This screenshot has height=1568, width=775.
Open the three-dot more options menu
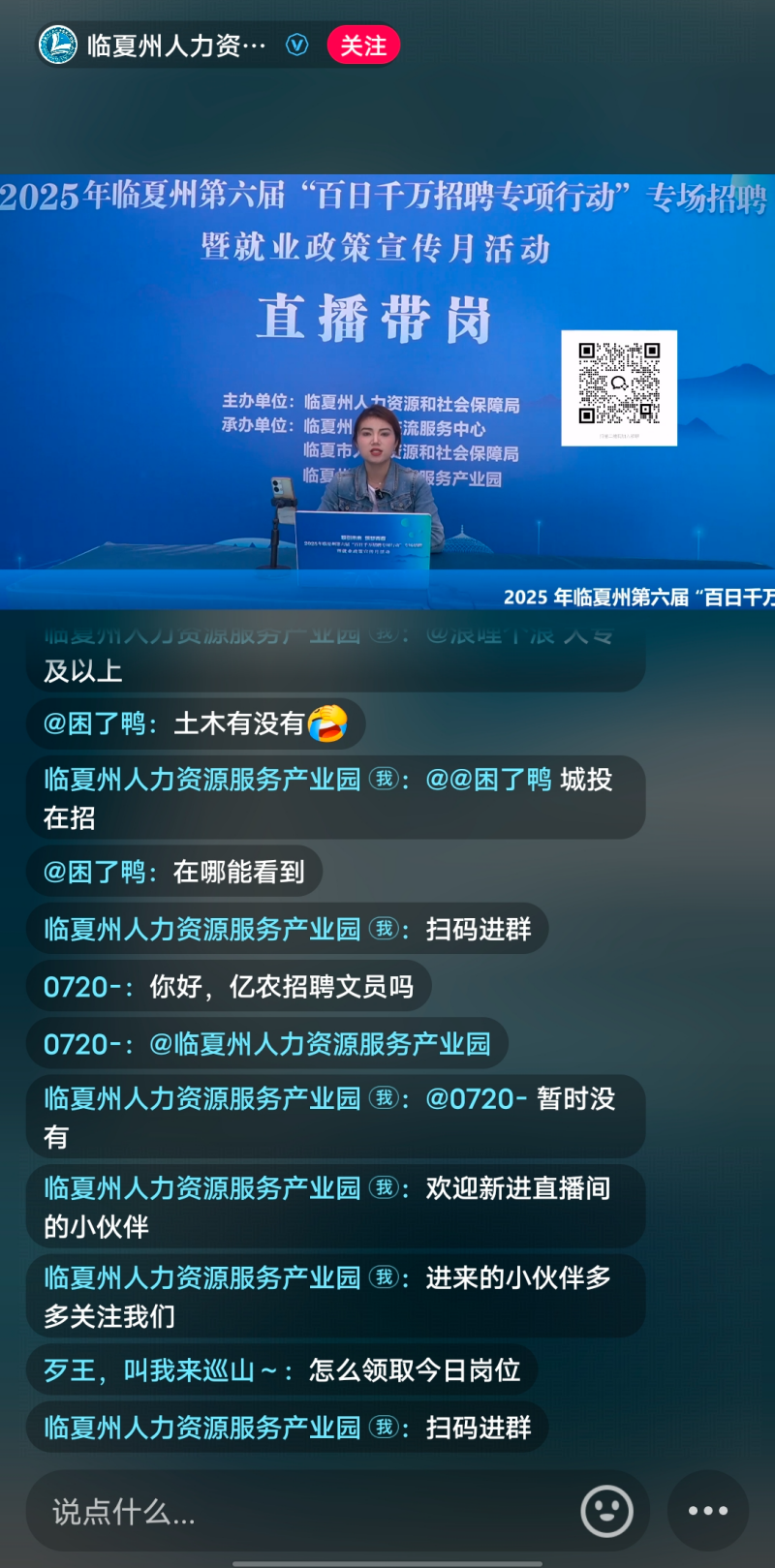(x=708, y=1511)
